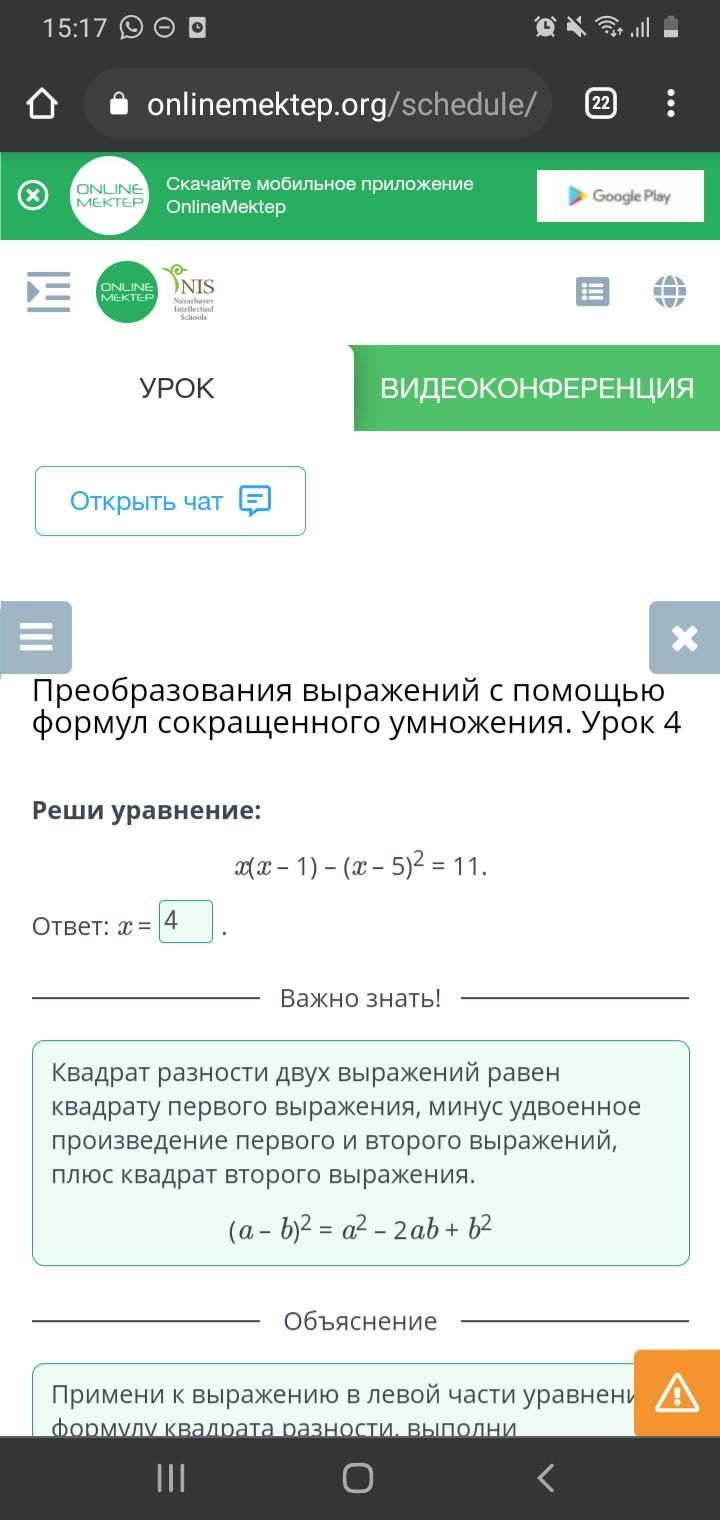Image resolution: width=720 pixels, height=1520 pixels.
Task: Go back with the system navigation button
Action: [x=545, y=1478]
